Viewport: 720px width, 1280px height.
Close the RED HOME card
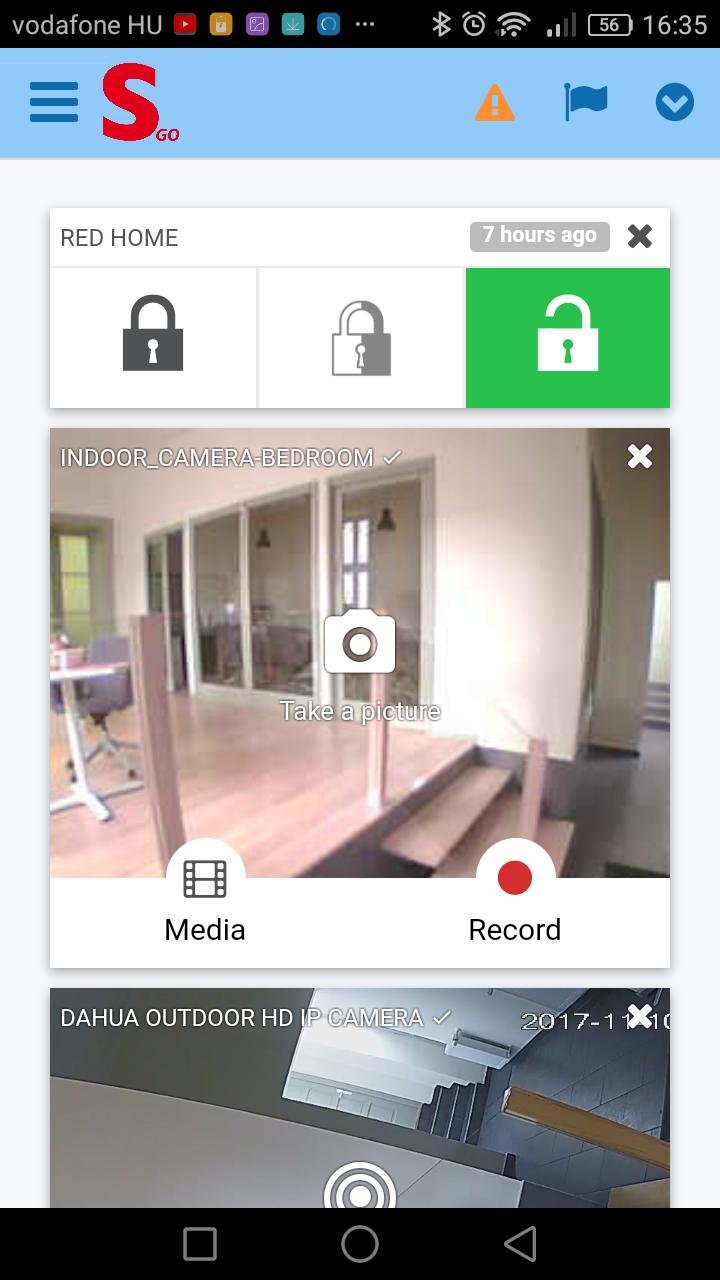tap(640, 237)
